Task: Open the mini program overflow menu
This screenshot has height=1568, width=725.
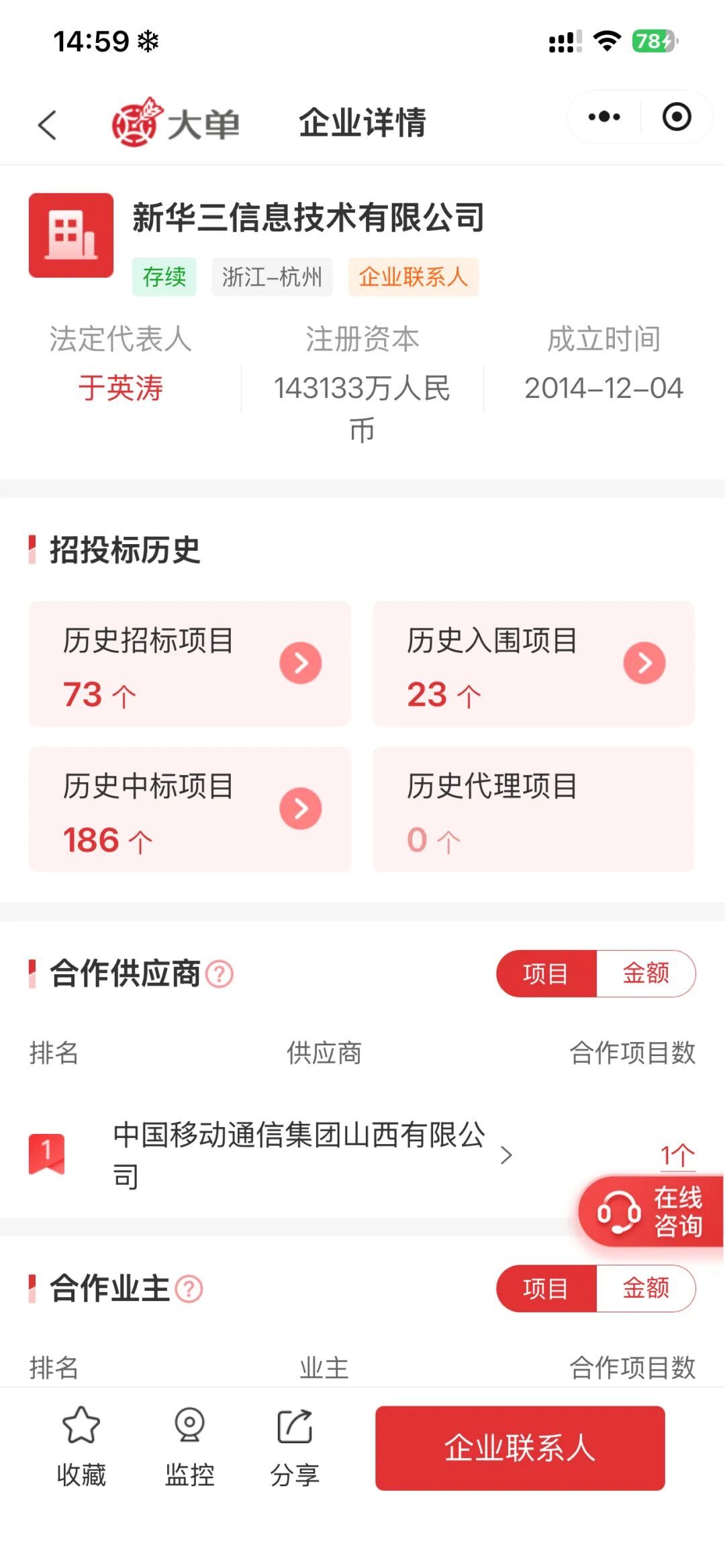Action: 604,117
